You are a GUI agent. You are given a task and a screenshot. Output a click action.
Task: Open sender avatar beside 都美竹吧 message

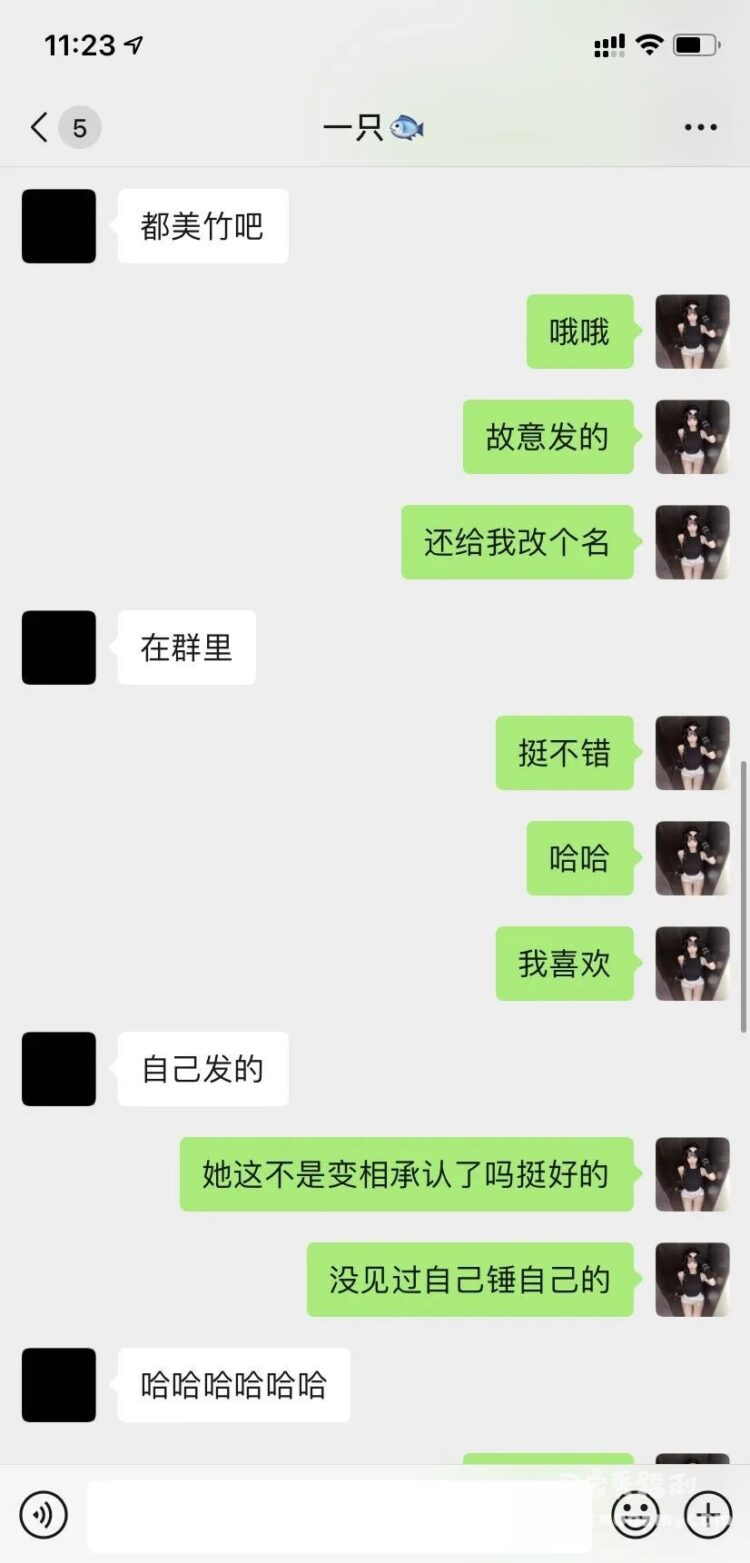tap(59, 226)
